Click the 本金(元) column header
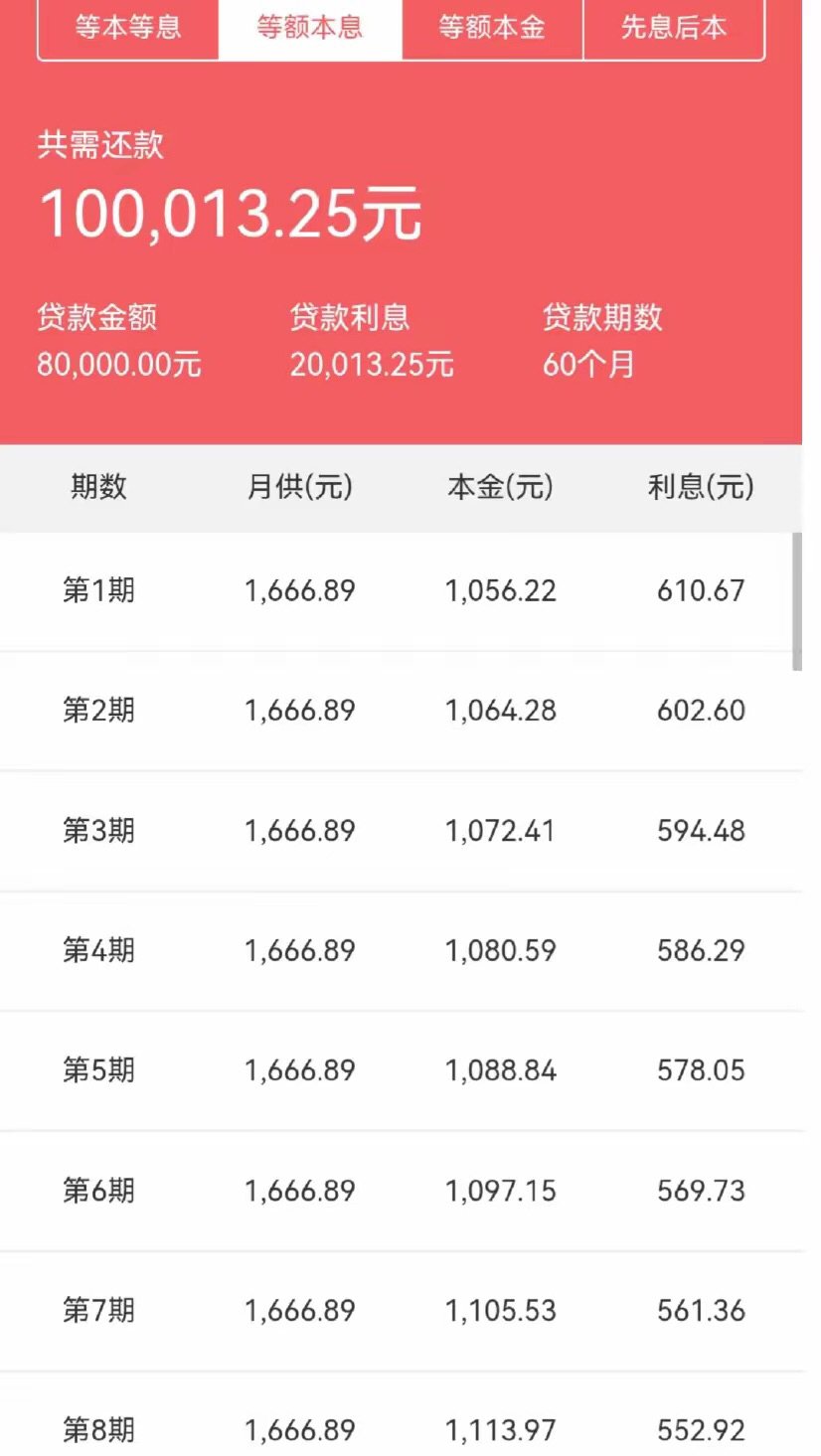 [x=501, y=487]
